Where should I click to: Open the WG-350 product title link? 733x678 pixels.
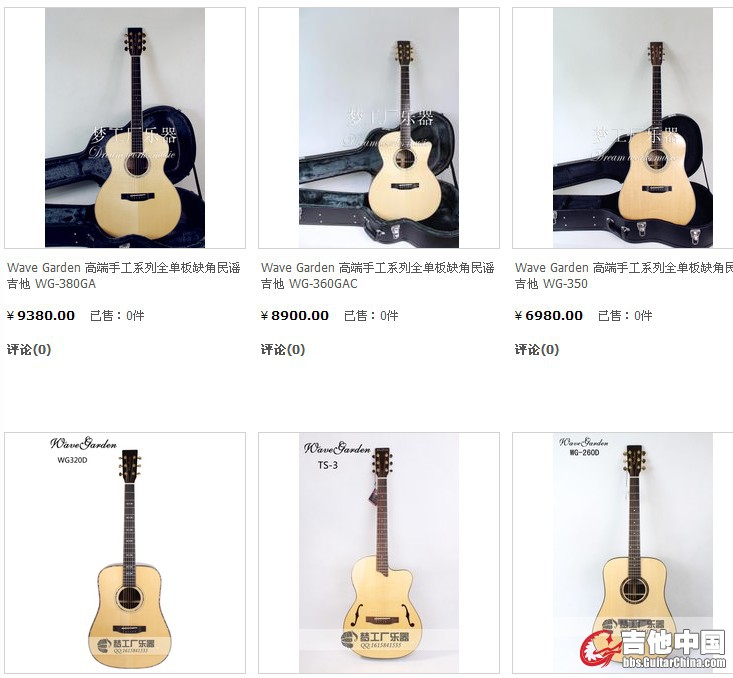624,275
